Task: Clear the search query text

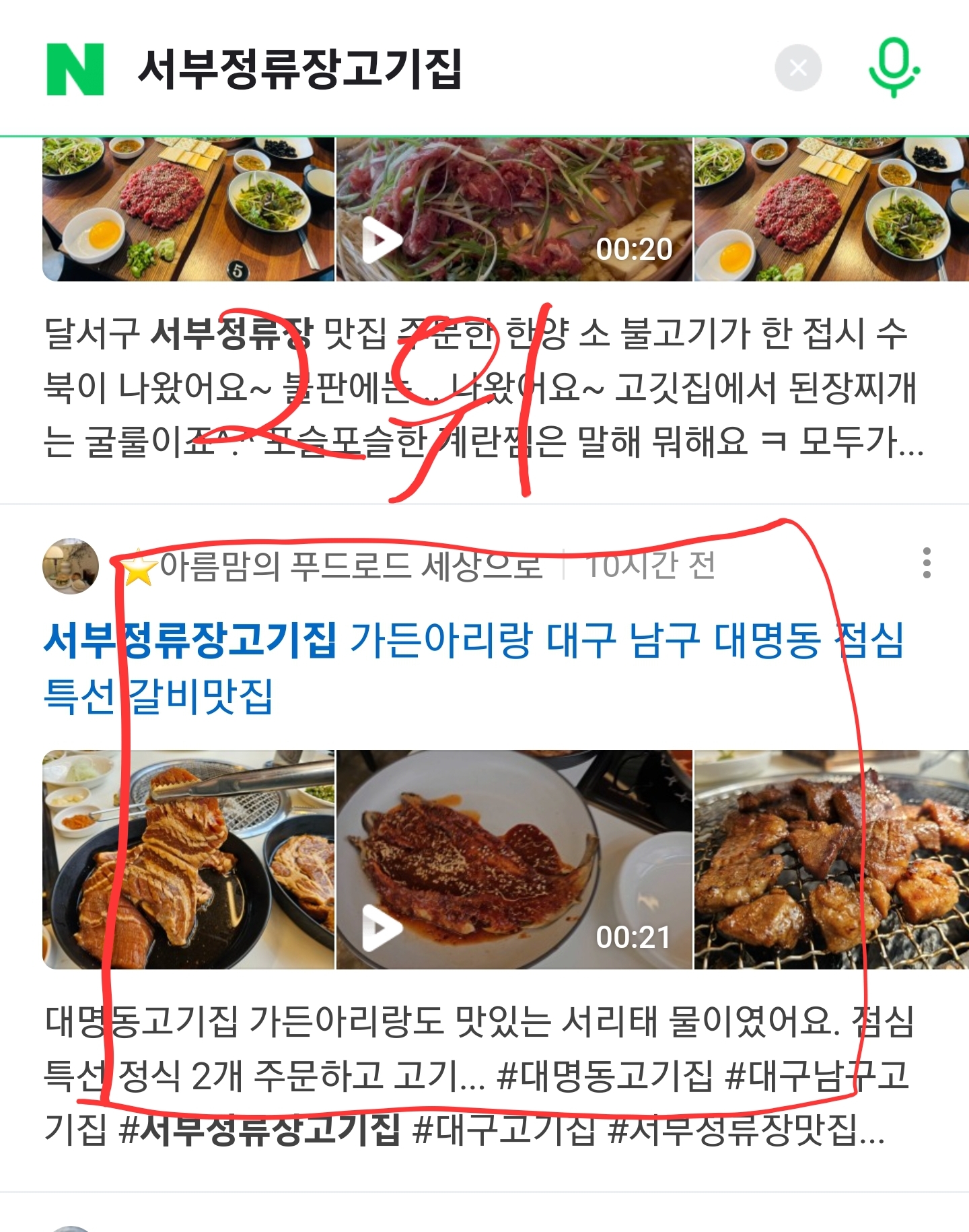Action: click(x=798, y=68)
